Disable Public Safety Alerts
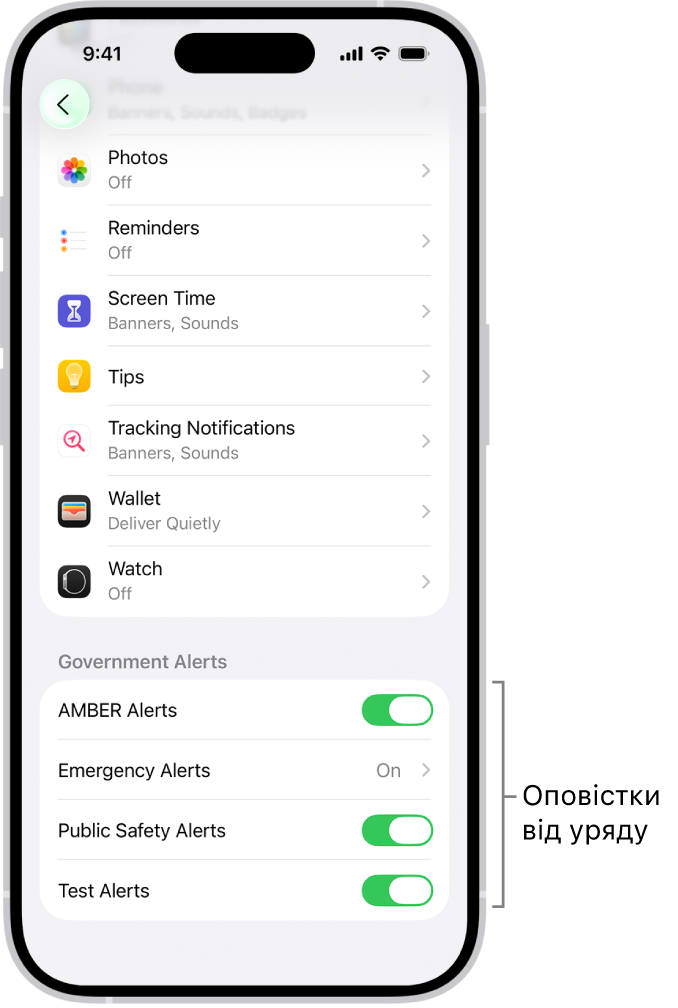This screenshot has height=1008, width=678. pos(397,831)
